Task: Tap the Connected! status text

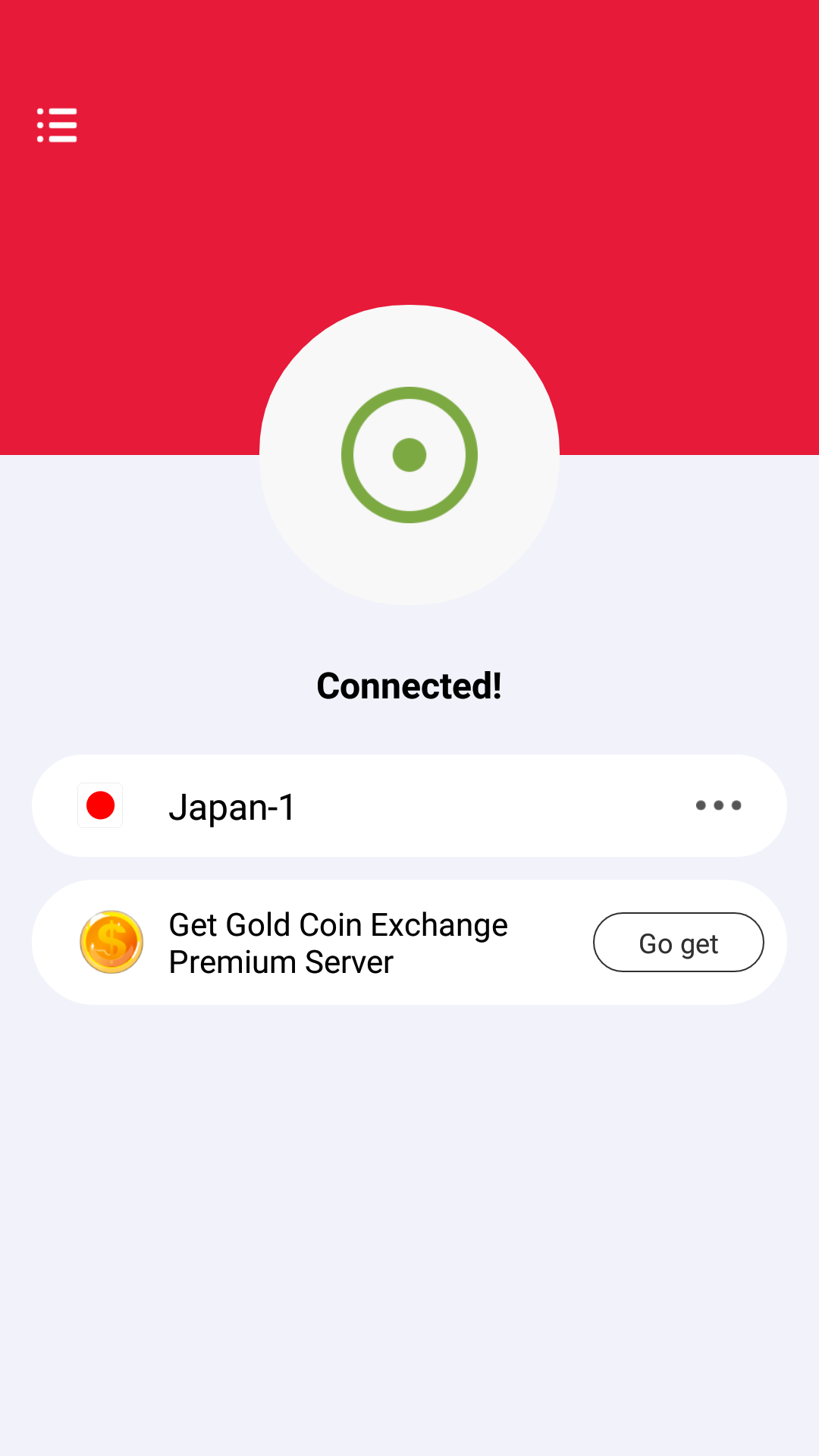Action: click(409, 686)
